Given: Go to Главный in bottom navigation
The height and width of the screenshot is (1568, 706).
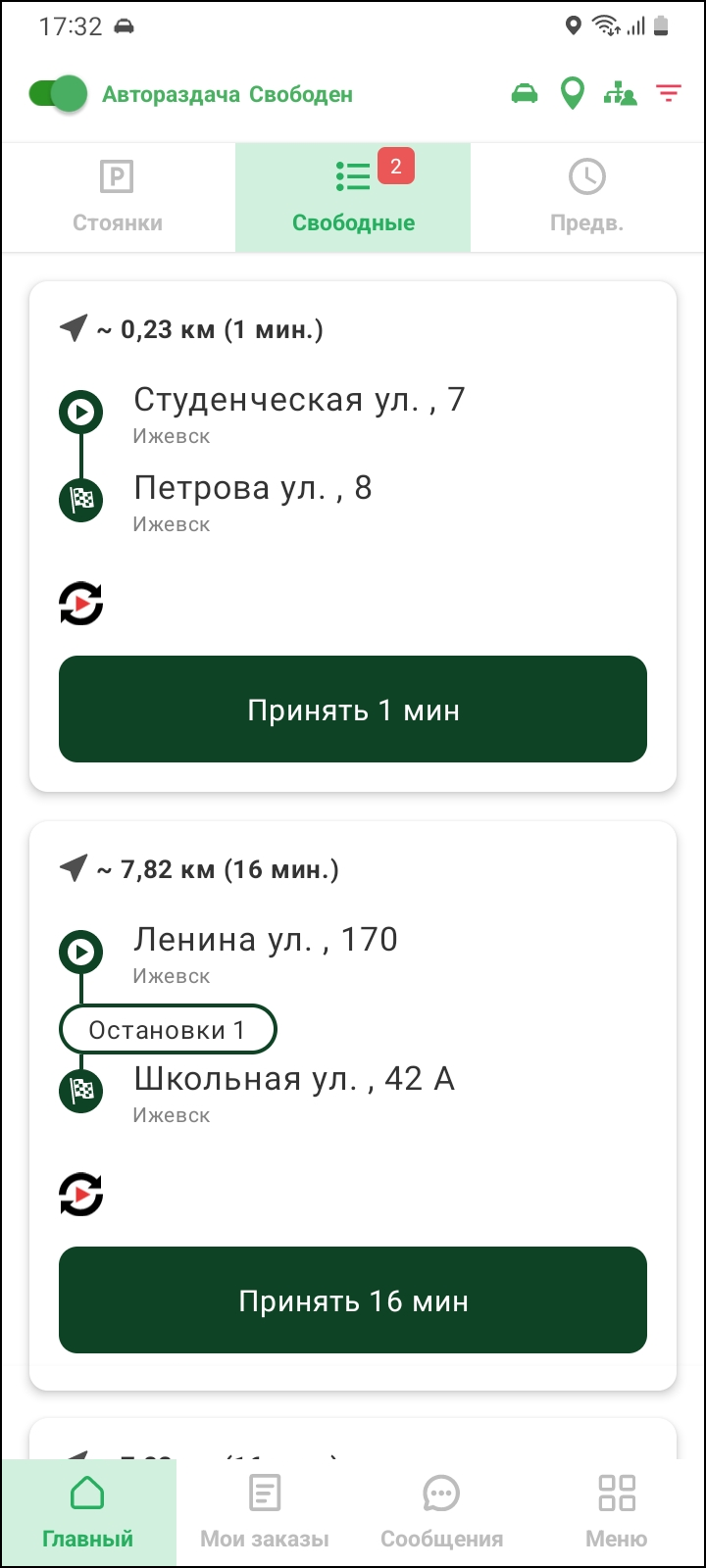Looking at the screenshot, I should pos(88,1512).
